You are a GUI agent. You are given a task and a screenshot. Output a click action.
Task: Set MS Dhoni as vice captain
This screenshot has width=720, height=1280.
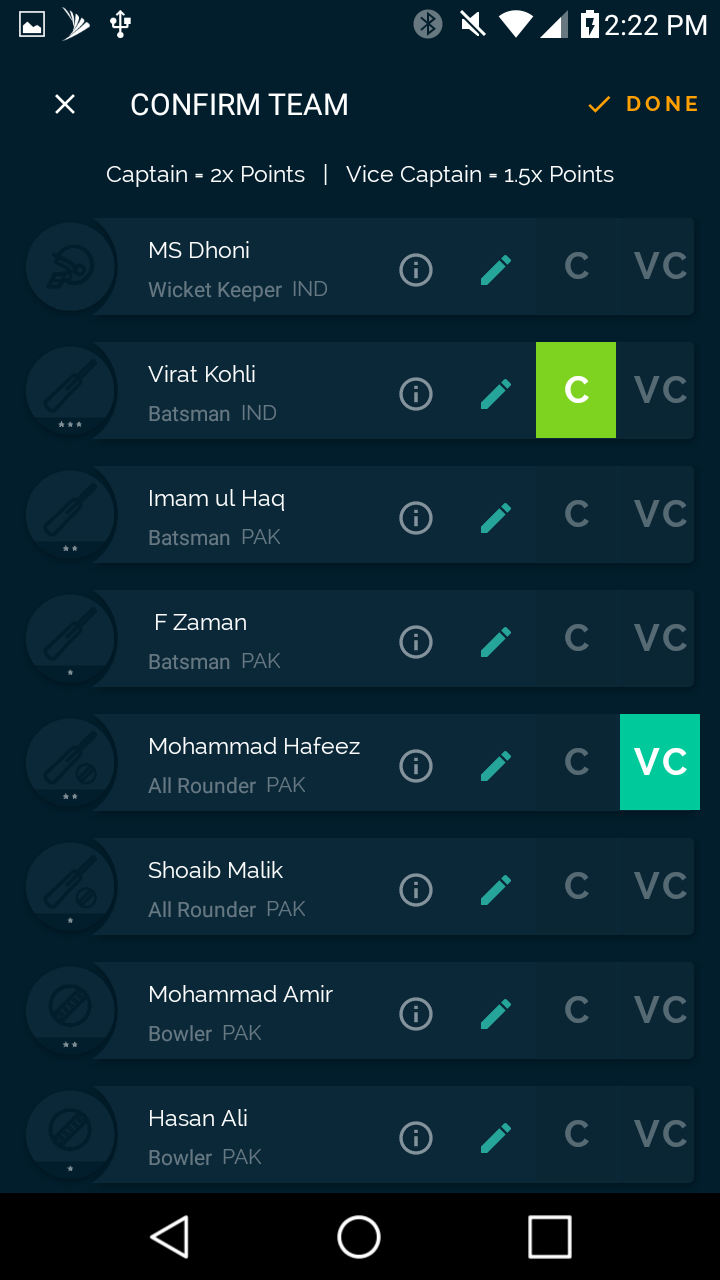[660, 267]
